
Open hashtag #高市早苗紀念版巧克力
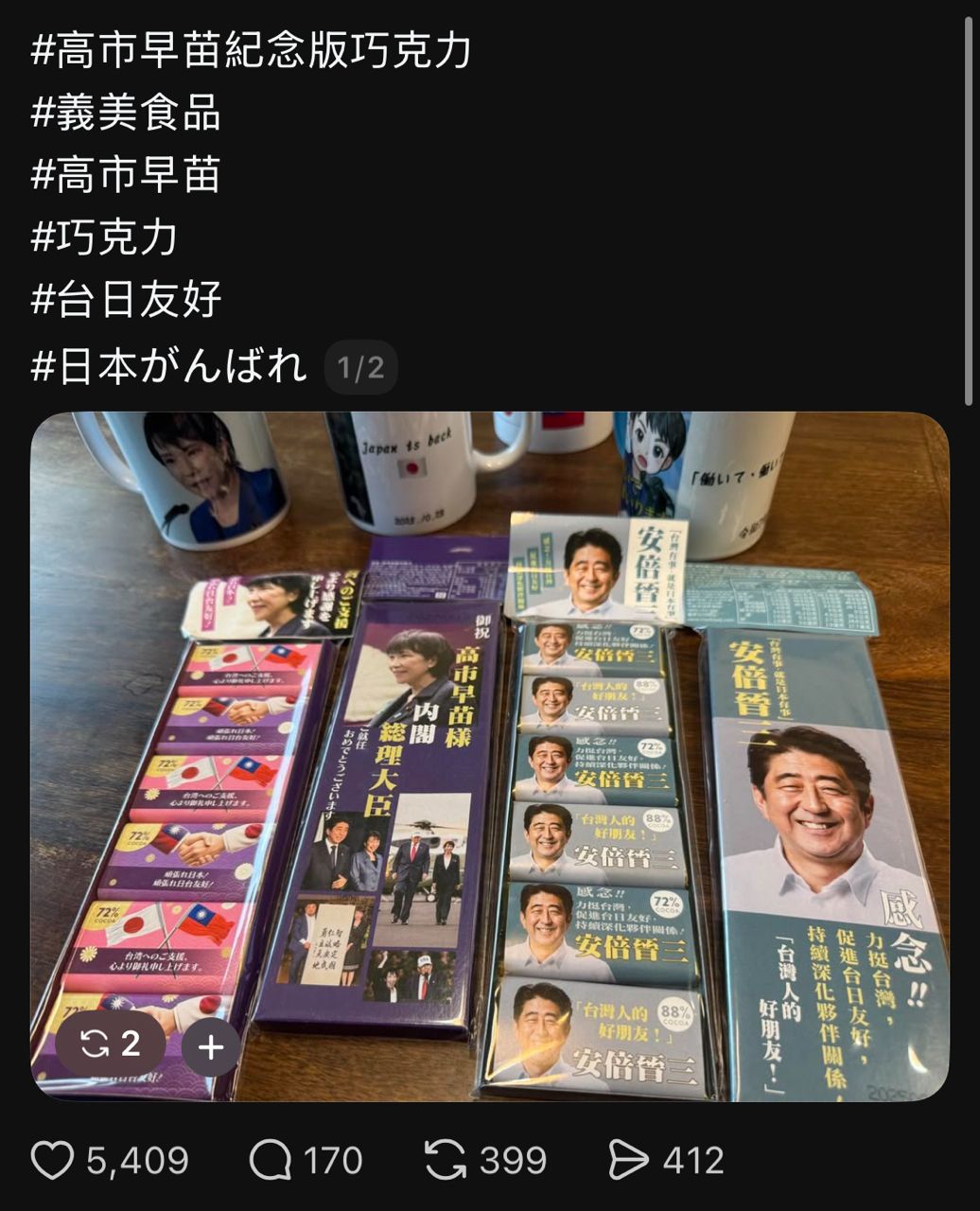point(252,50)
